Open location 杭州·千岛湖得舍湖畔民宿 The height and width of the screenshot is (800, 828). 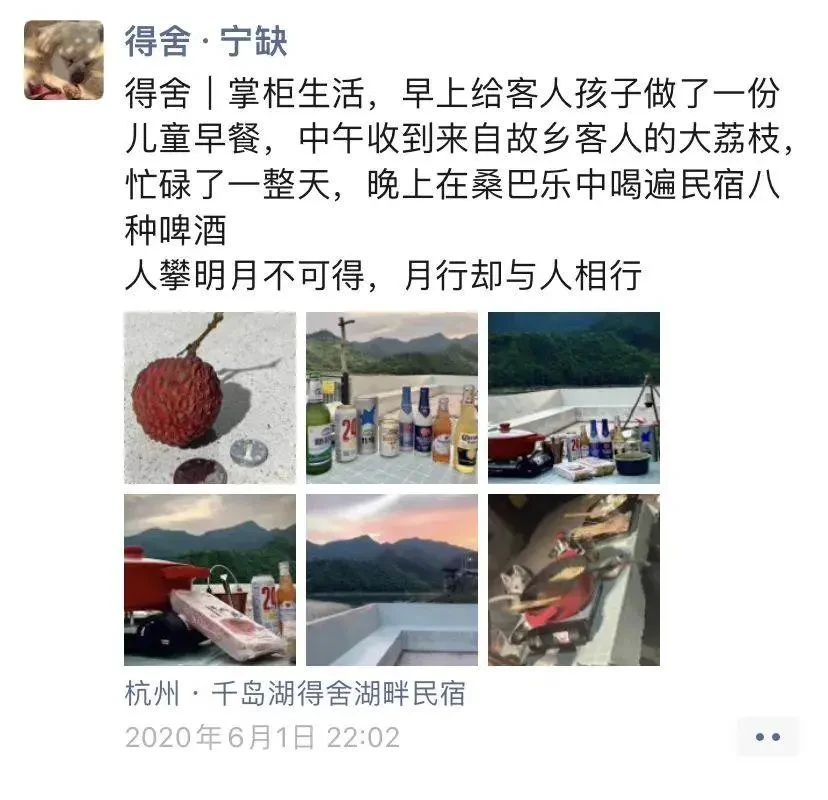tap(295, 693)
